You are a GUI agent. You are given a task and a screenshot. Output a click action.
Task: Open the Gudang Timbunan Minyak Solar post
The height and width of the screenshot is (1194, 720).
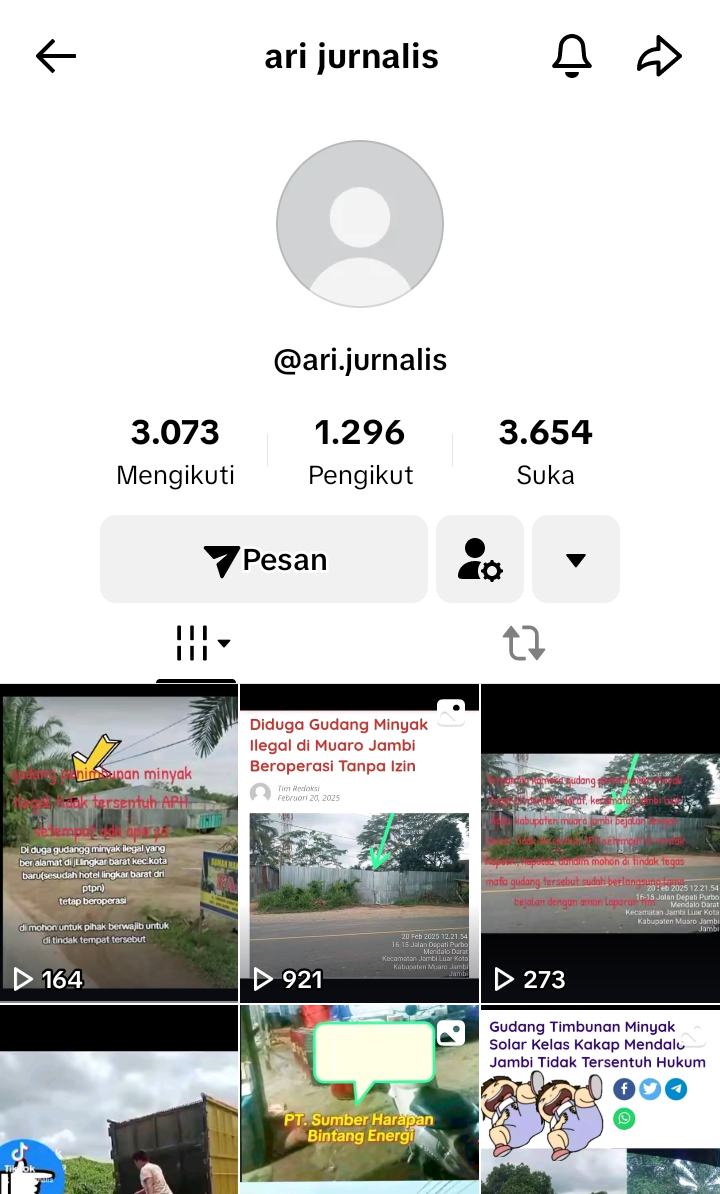(600, 1100)
